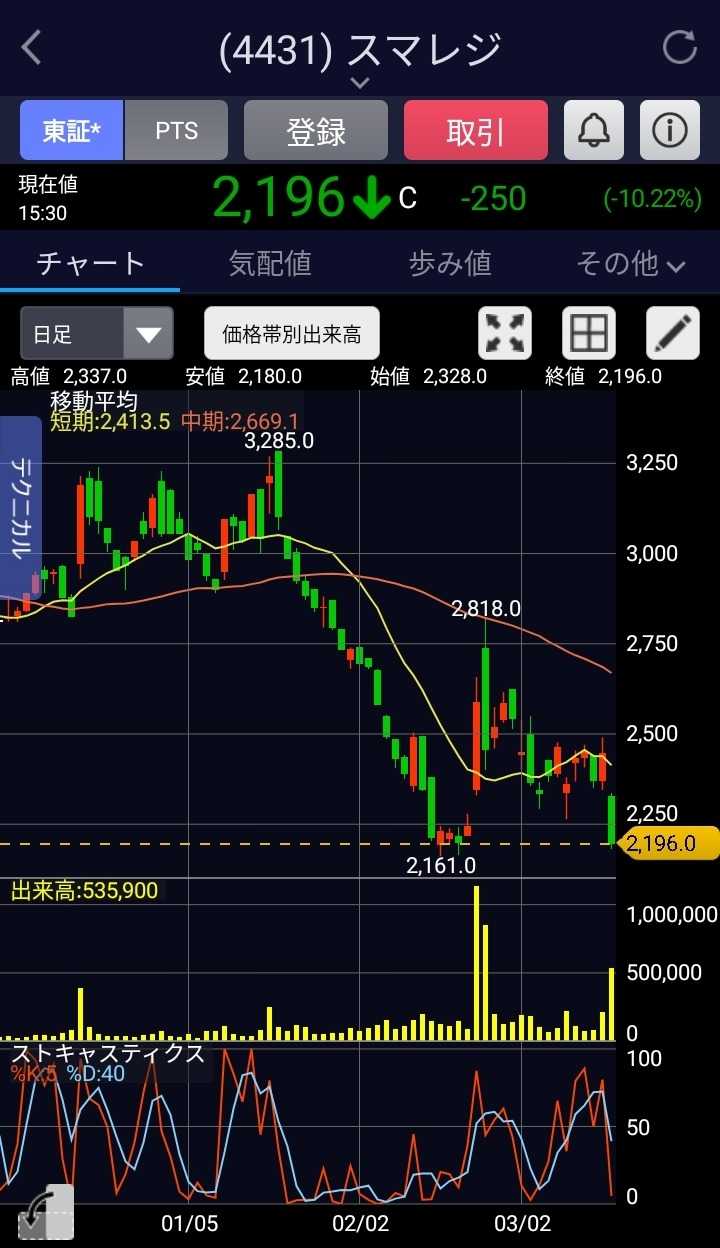Screen dimensions: 720x1248
Task: Tap the 価格帯別出来高 button
Action: click(292, 333)
